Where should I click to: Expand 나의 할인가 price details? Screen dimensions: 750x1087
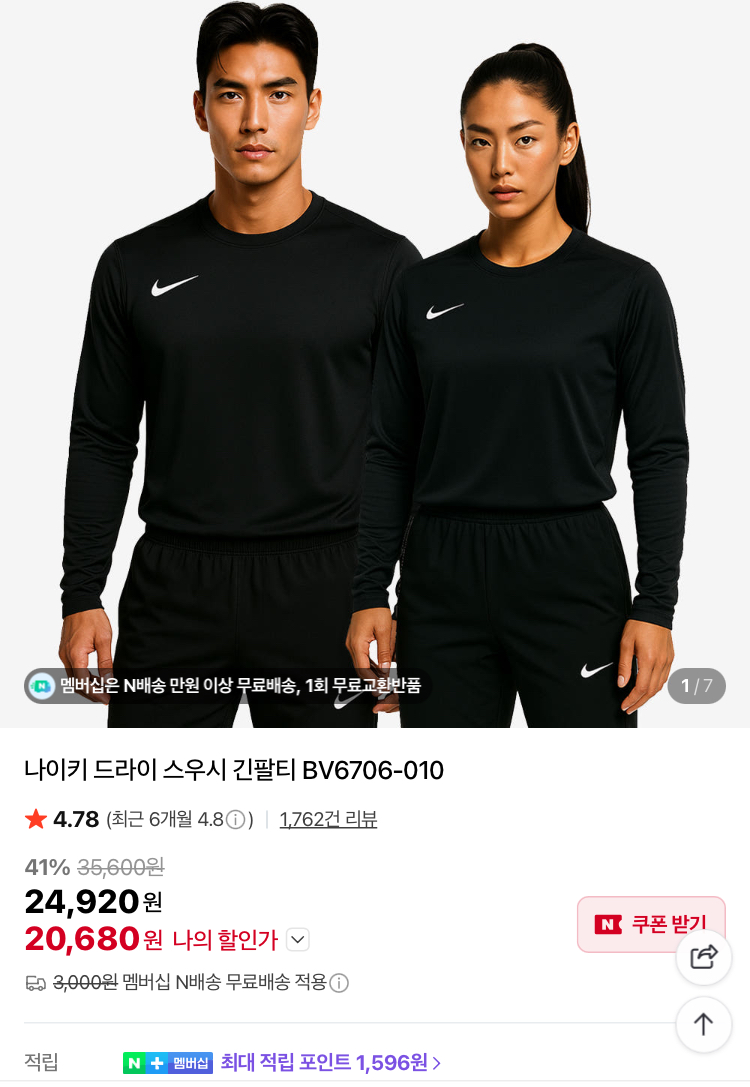tap(298, 940)
